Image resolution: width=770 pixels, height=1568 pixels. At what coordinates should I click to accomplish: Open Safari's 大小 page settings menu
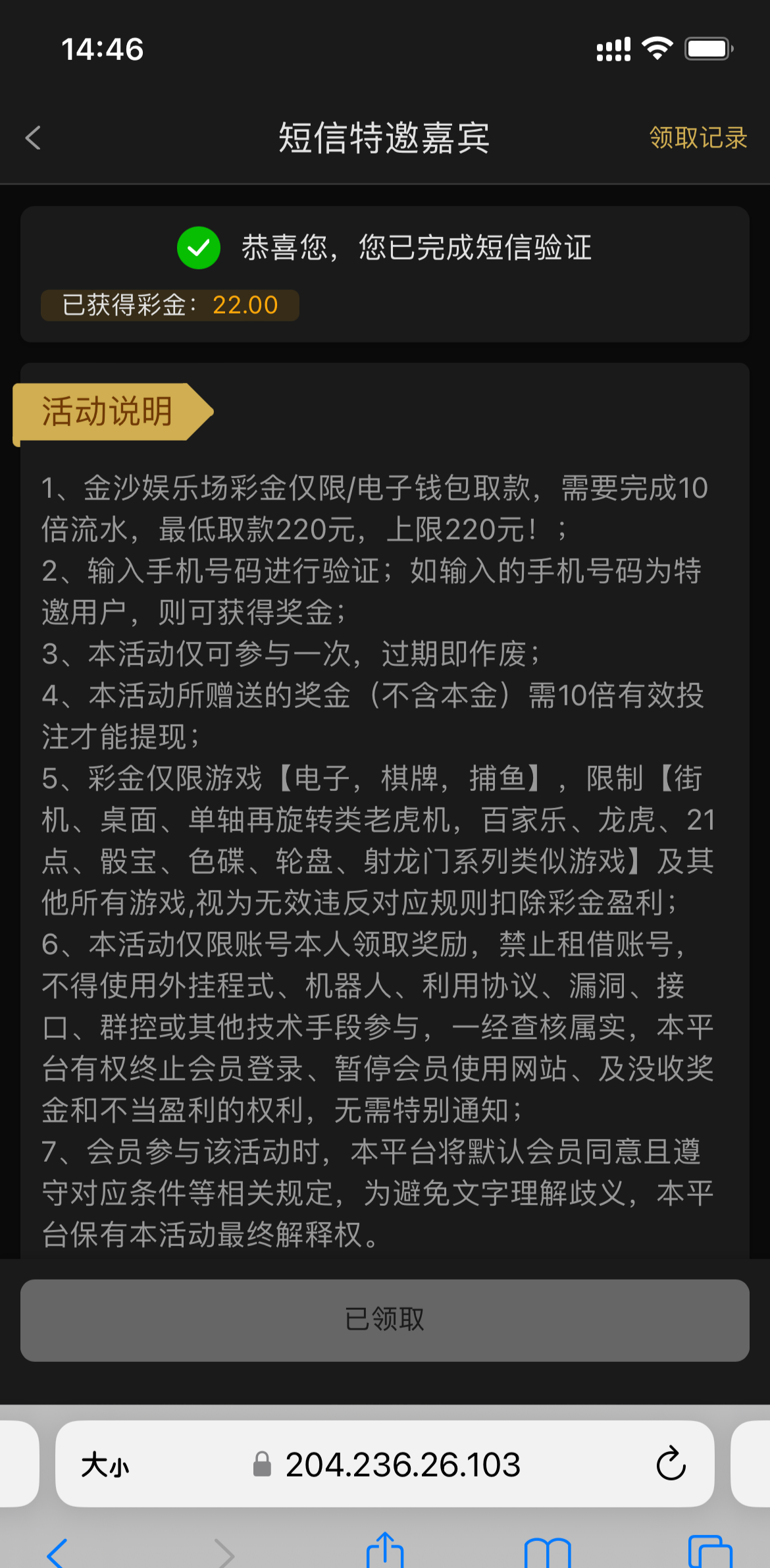coord(105,1465)
